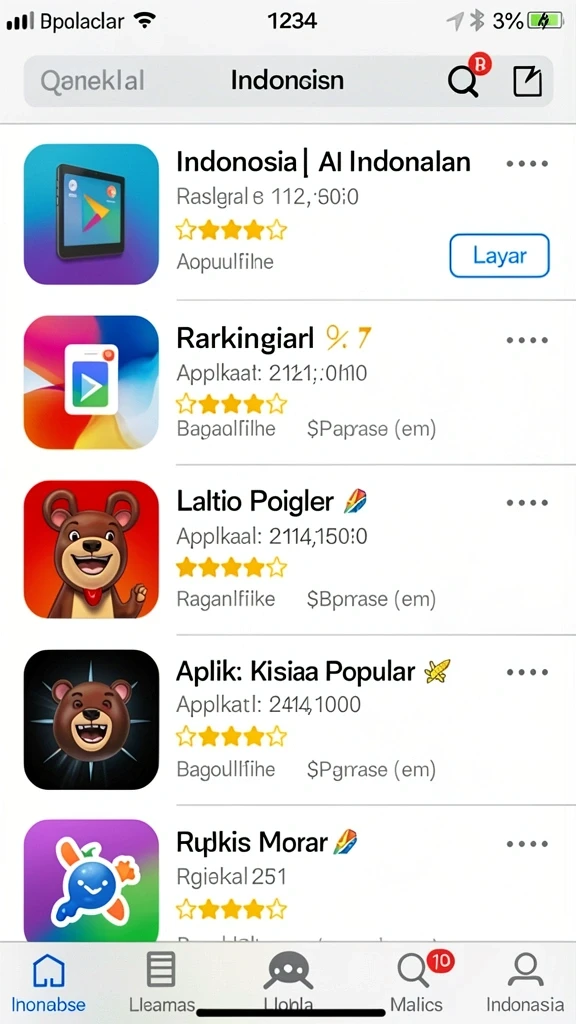576x1024 pixels.
Task: Open more options for Indonosia | Al Indonalan
Action: (527, 163)
